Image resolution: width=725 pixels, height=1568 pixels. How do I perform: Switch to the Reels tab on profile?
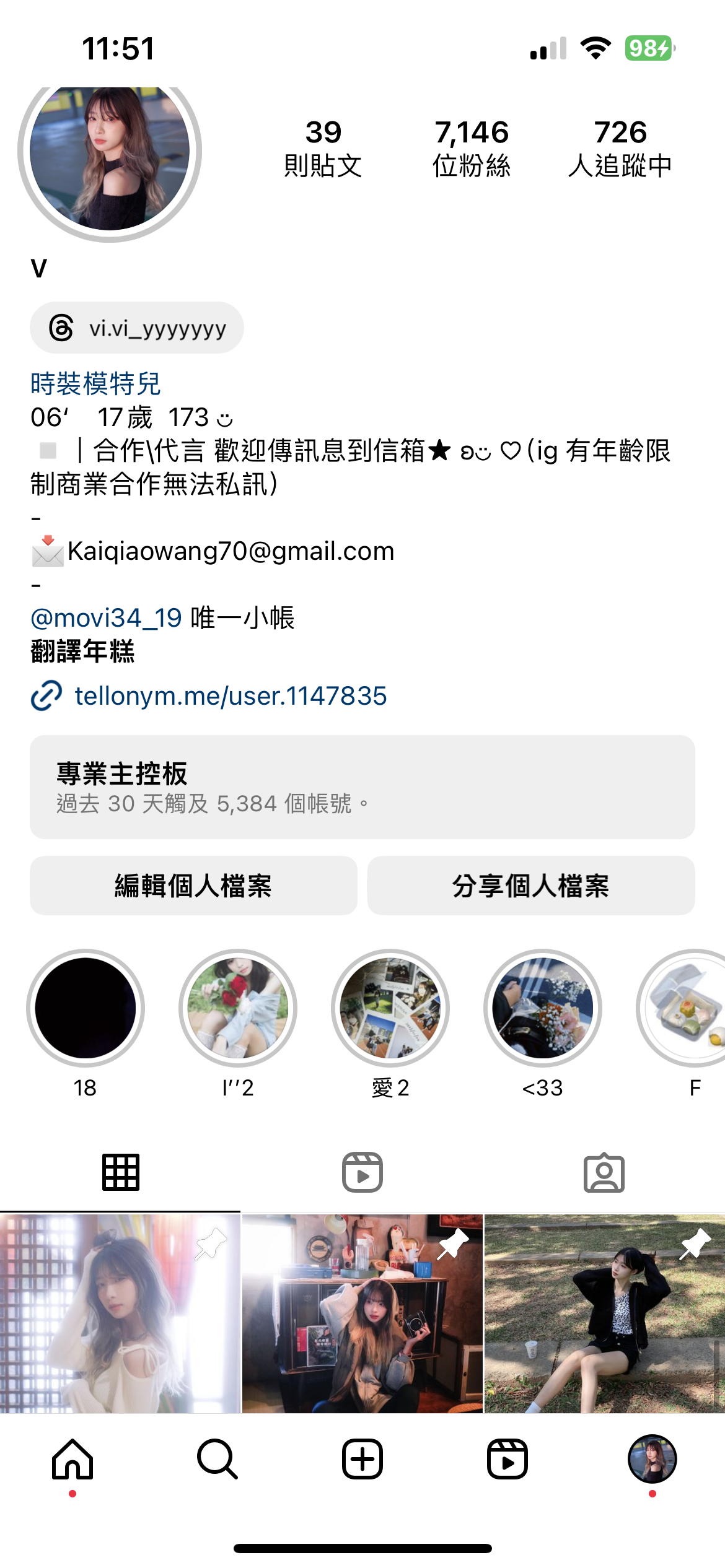pyautogui.click(x=362, y=1172)
